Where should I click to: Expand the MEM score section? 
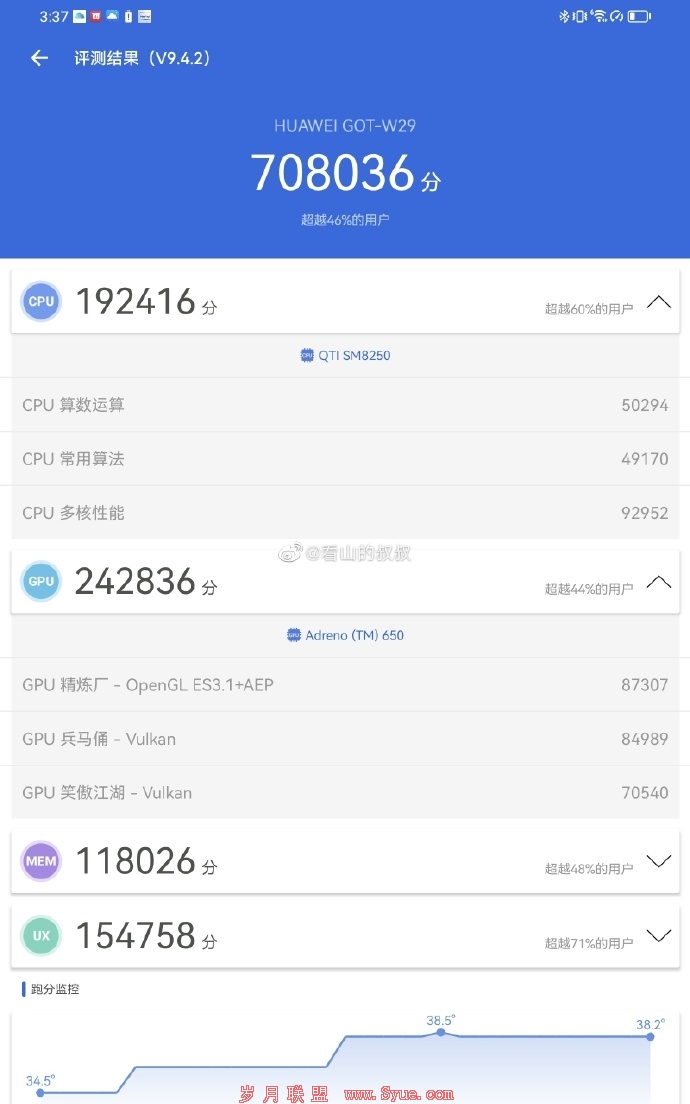tap(658, 861)
